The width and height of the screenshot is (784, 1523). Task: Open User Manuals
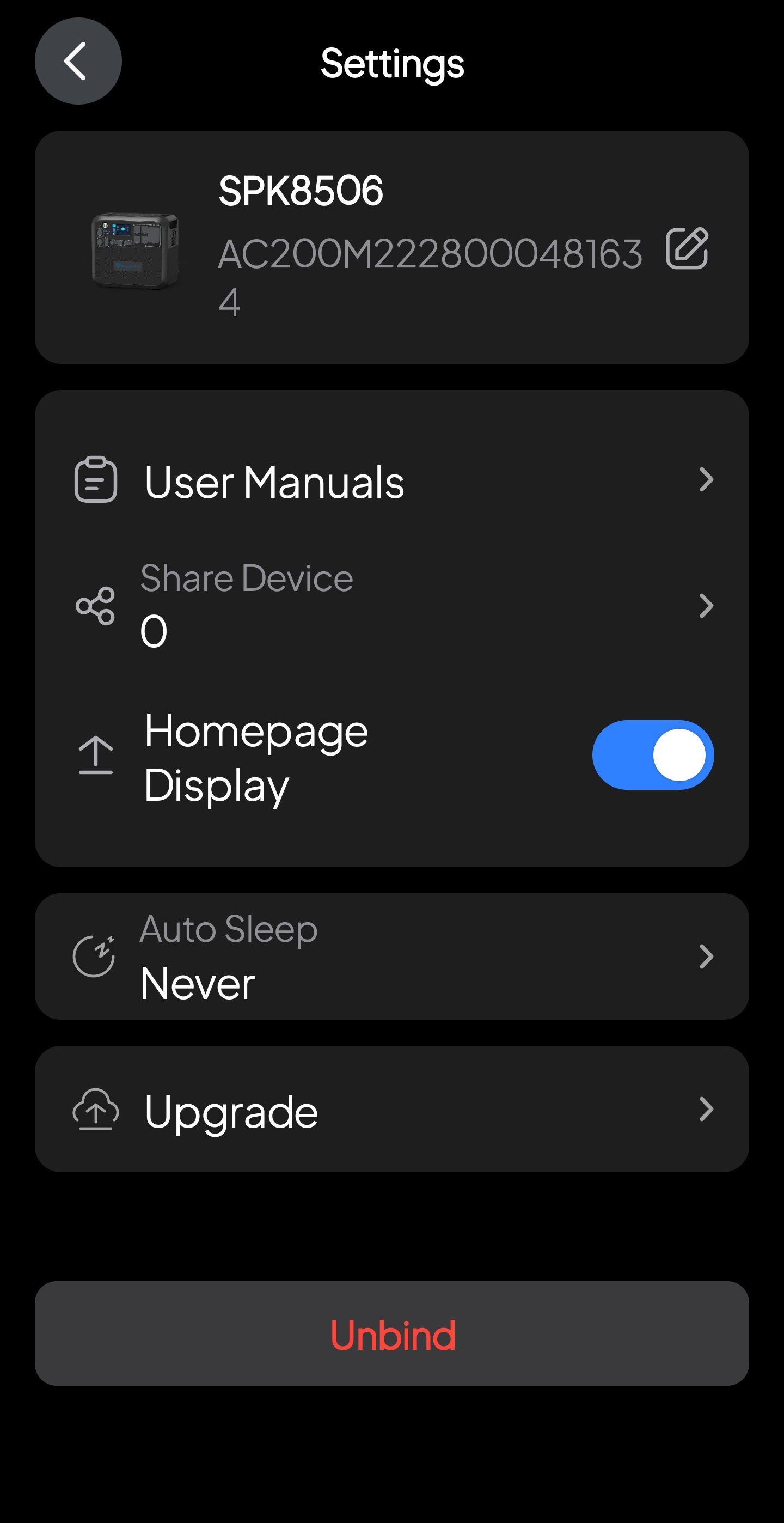point(391,480)
